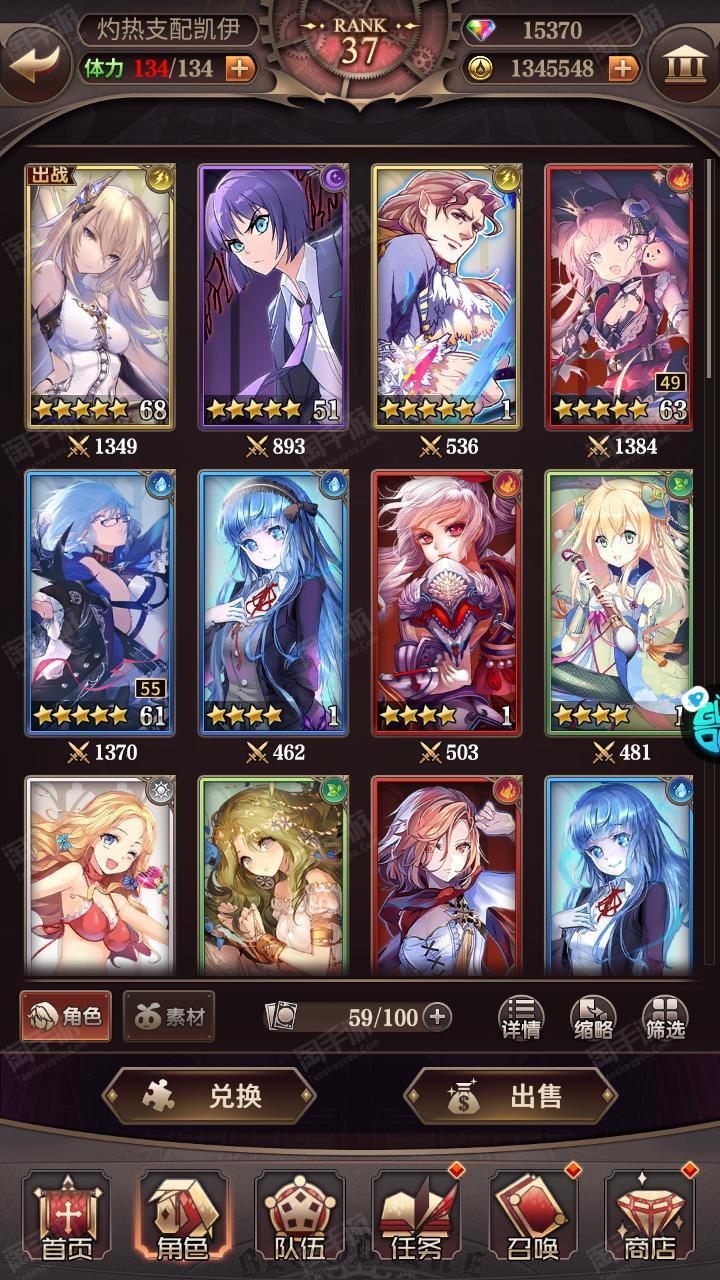Select the character card with power 1384
Image resolution: width=720 pixels, height=1280 pixels.
tap(618, 297)
